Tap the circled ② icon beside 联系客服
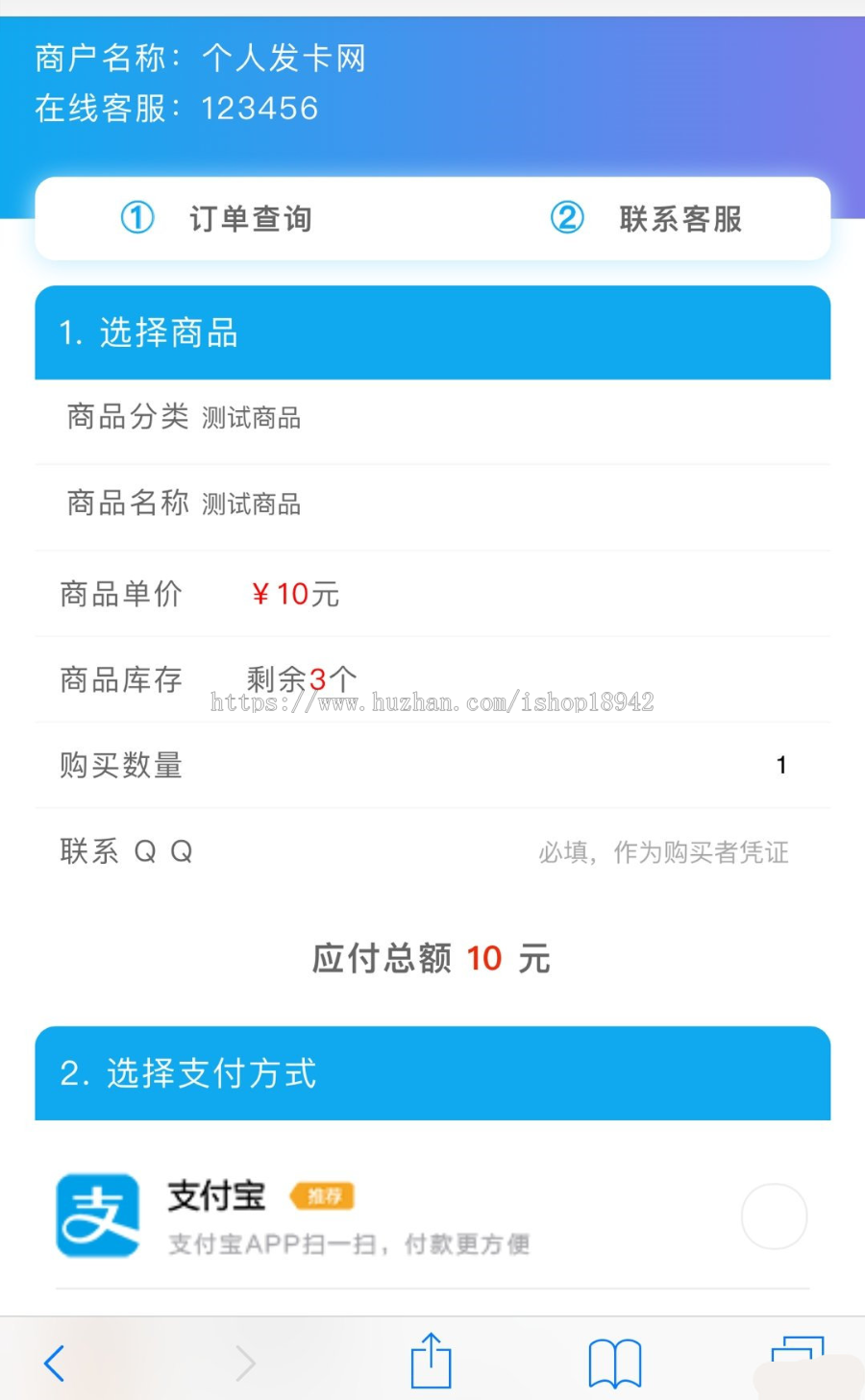This screenshot has width=865, height=1400. point(566,218)
